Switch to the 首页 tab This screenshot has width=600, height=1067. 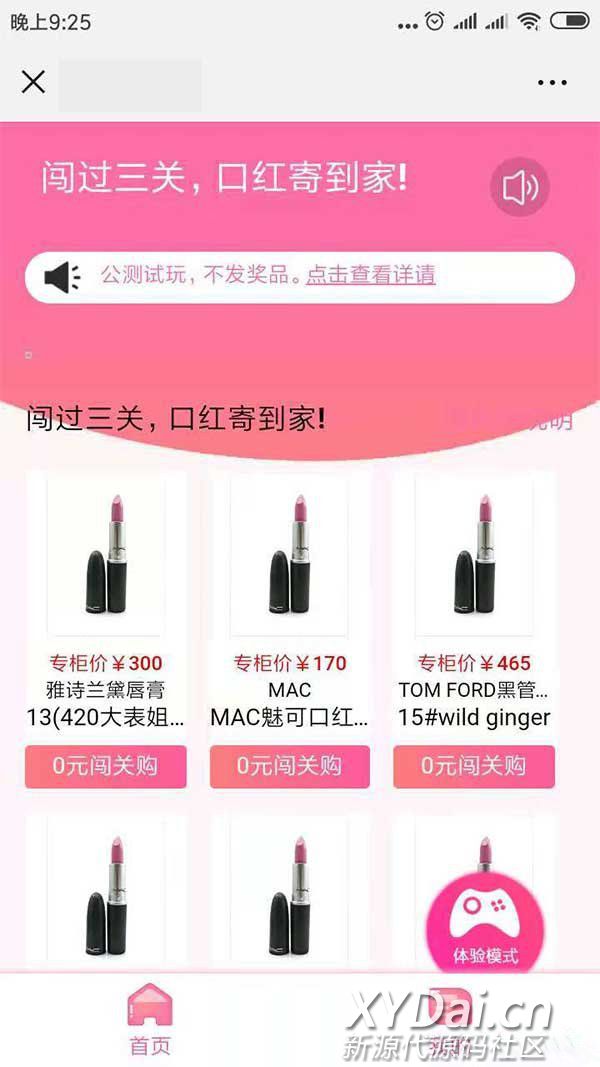tap(150, 1018)
